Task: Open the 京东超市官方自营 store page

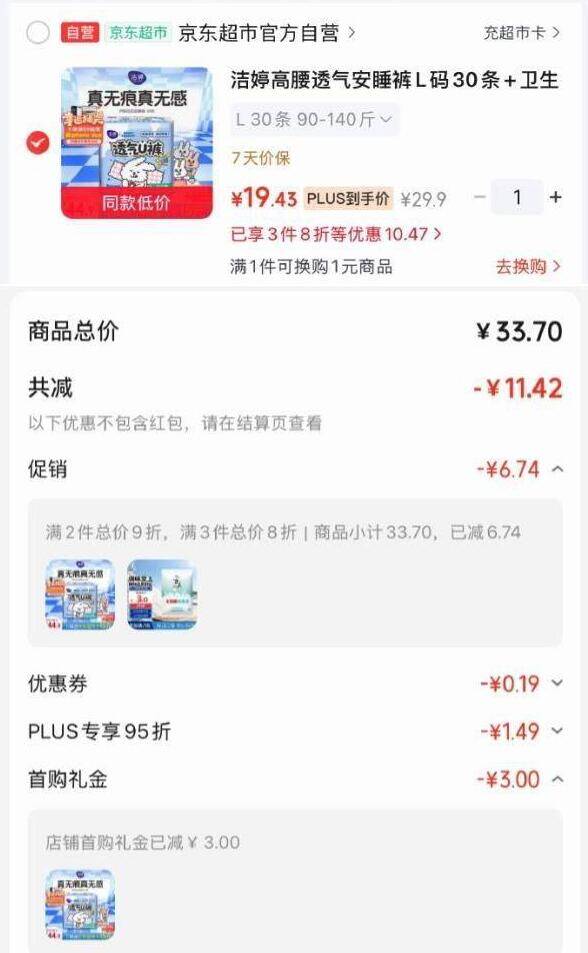Action: click(266, 33)
